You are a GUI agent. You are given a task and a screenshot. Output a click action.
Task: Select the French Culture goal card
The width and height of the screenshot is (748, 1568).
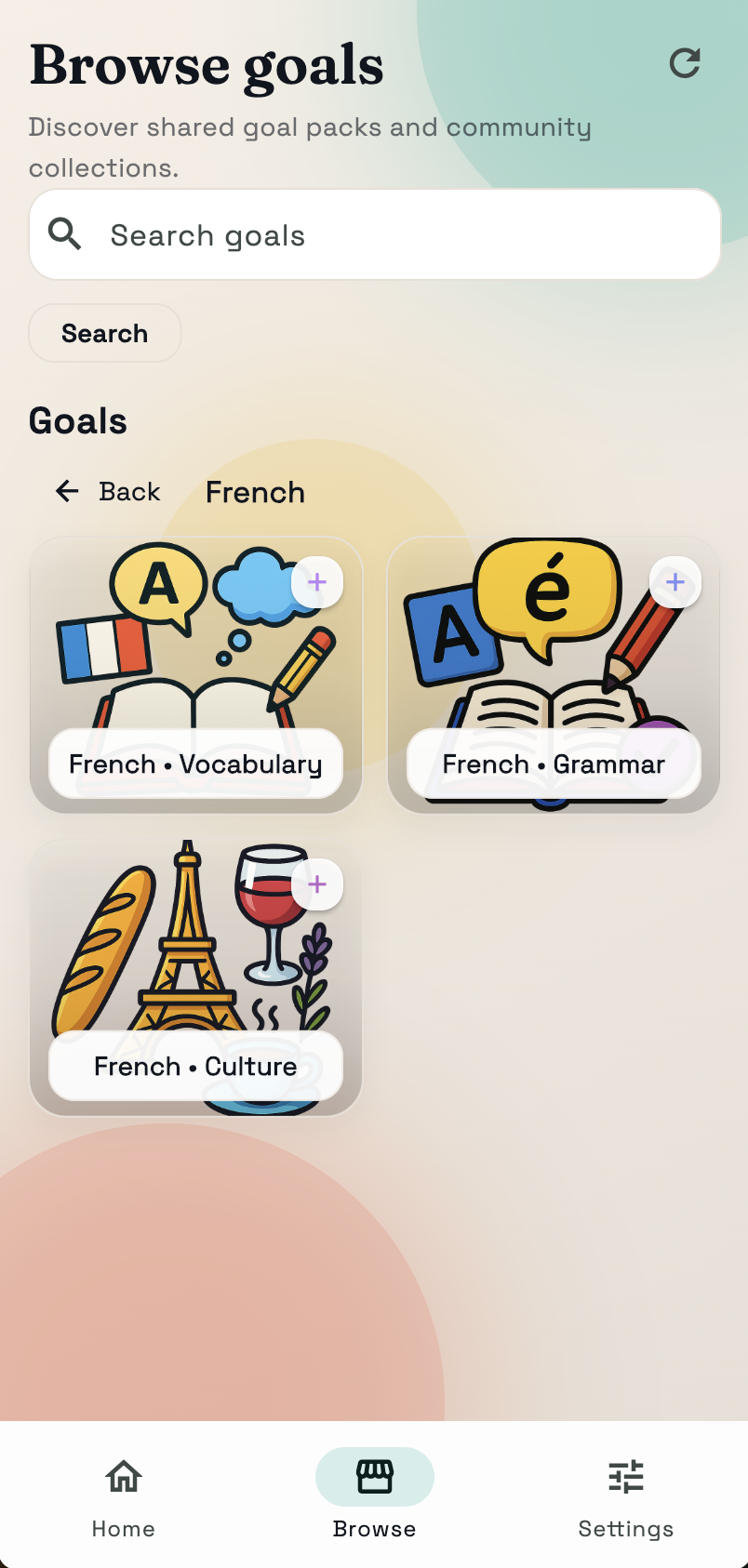tap(195, 977)
